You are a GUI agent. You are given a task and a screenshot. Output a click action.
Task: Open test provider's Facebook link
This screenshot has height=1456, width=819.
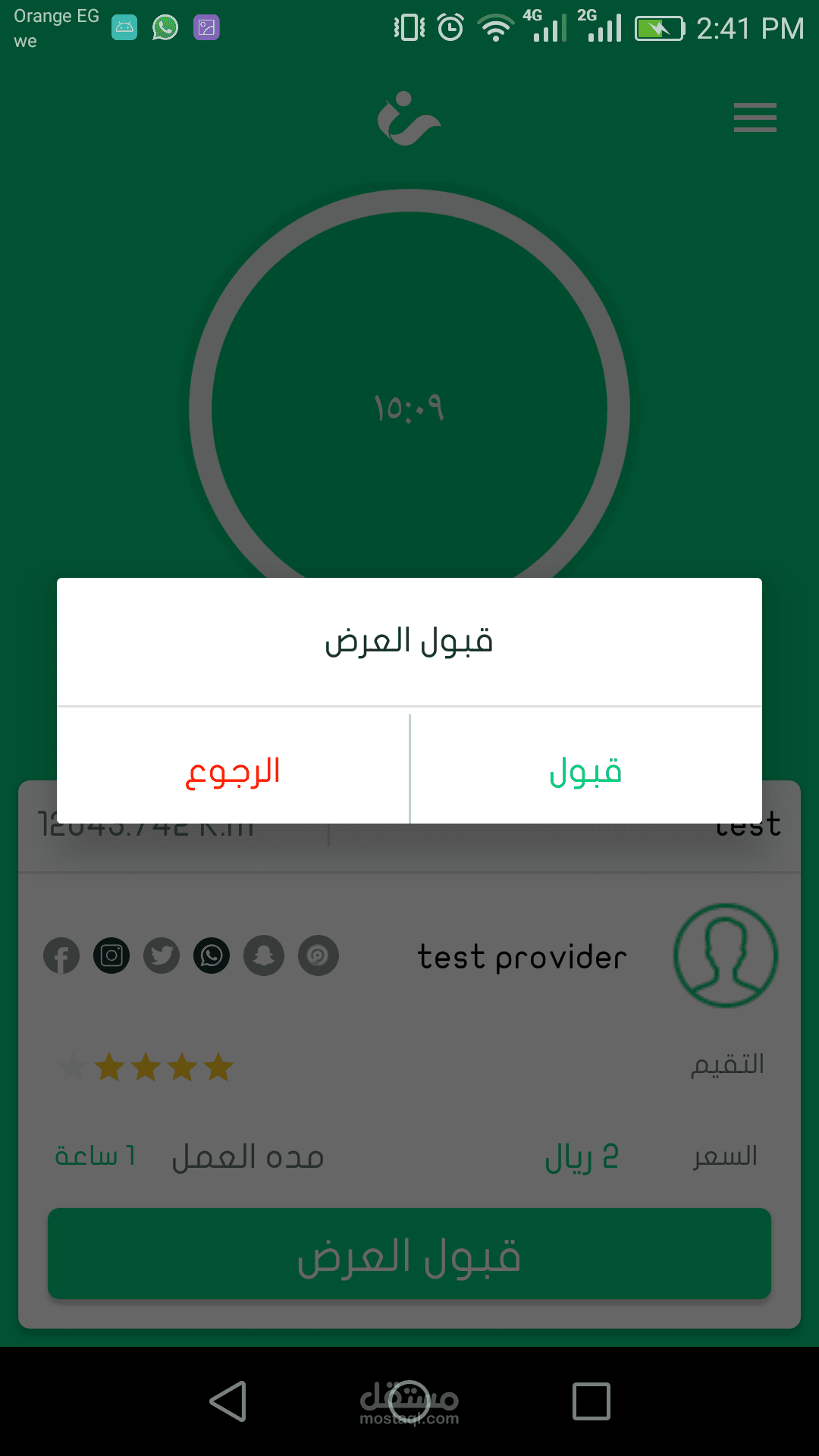61,955
